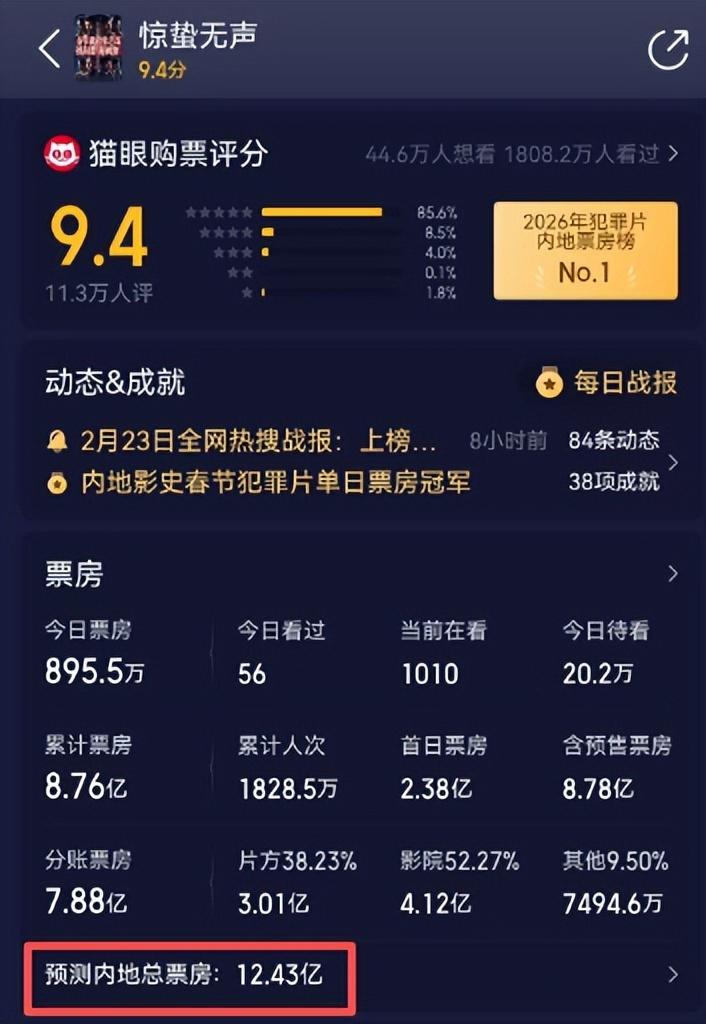The height and width of the screenshot is (1024, 706).
Task: Share this movie page
Action: coord(668,50)
